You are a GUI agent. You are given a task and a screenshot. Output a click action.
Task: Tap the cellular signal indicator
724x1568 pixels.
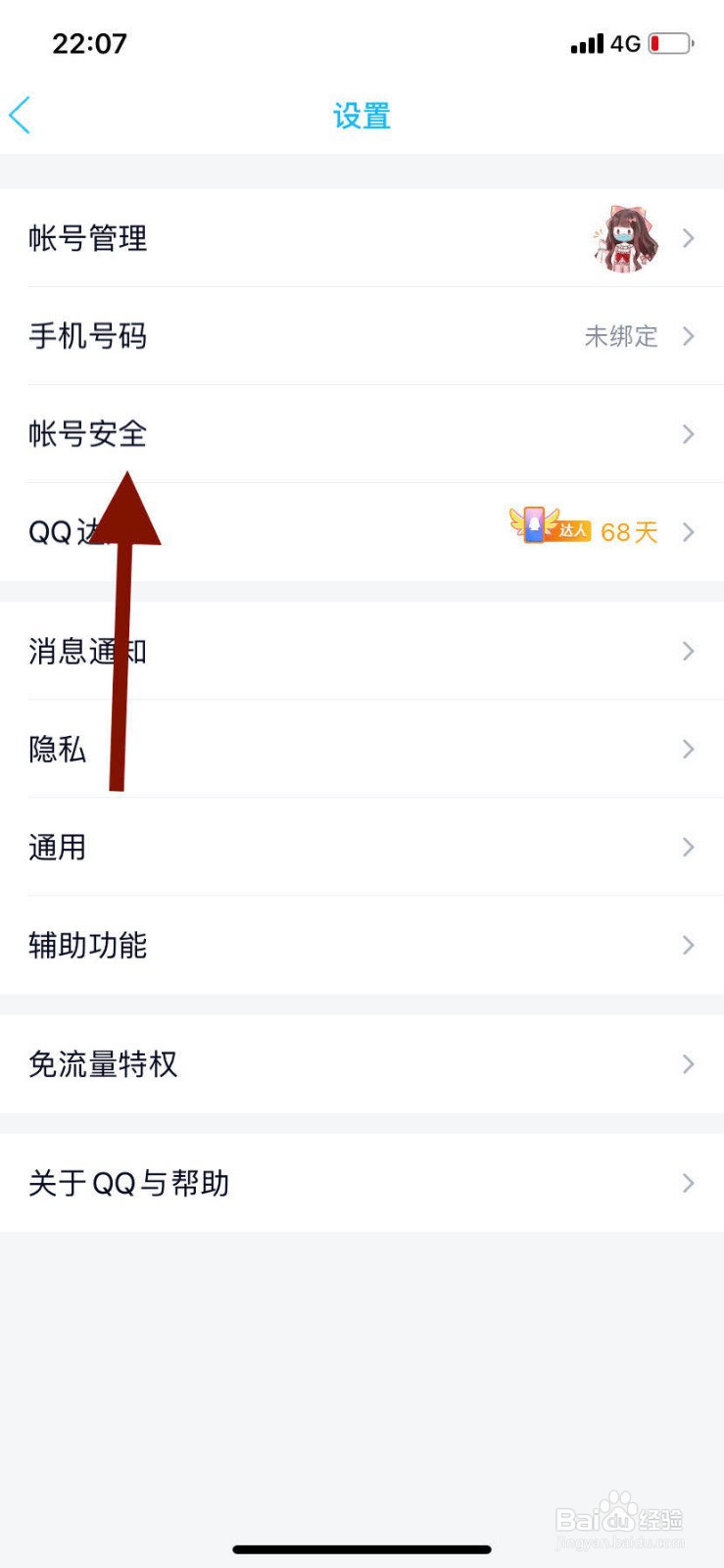click(x=585, y=43)
